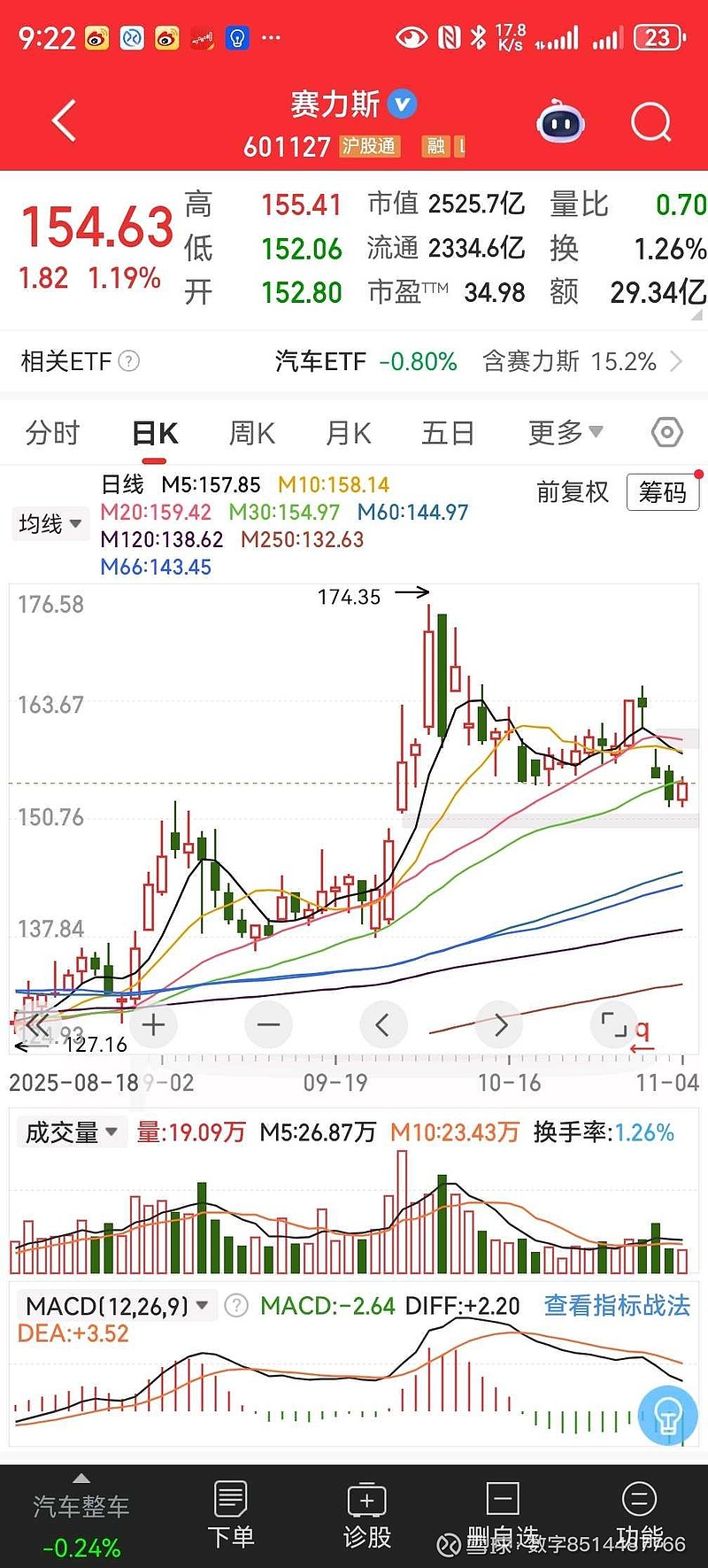Tap the question mark next to 相关ETF
Viewport: 708px width, 1568px height.
(x=129, y=361)
